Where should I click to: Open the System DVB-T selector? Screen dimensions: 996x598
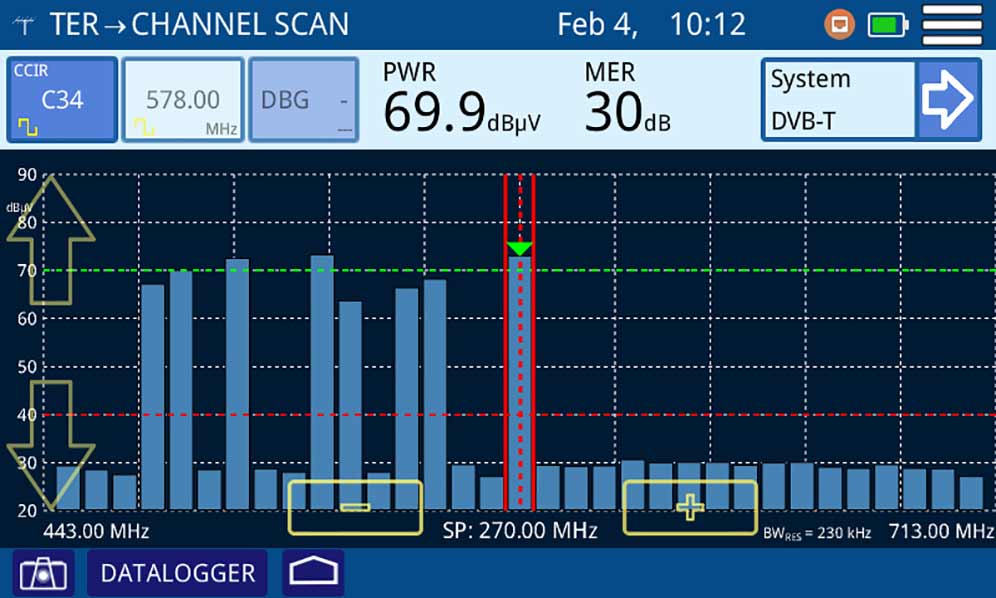point(838,100)
